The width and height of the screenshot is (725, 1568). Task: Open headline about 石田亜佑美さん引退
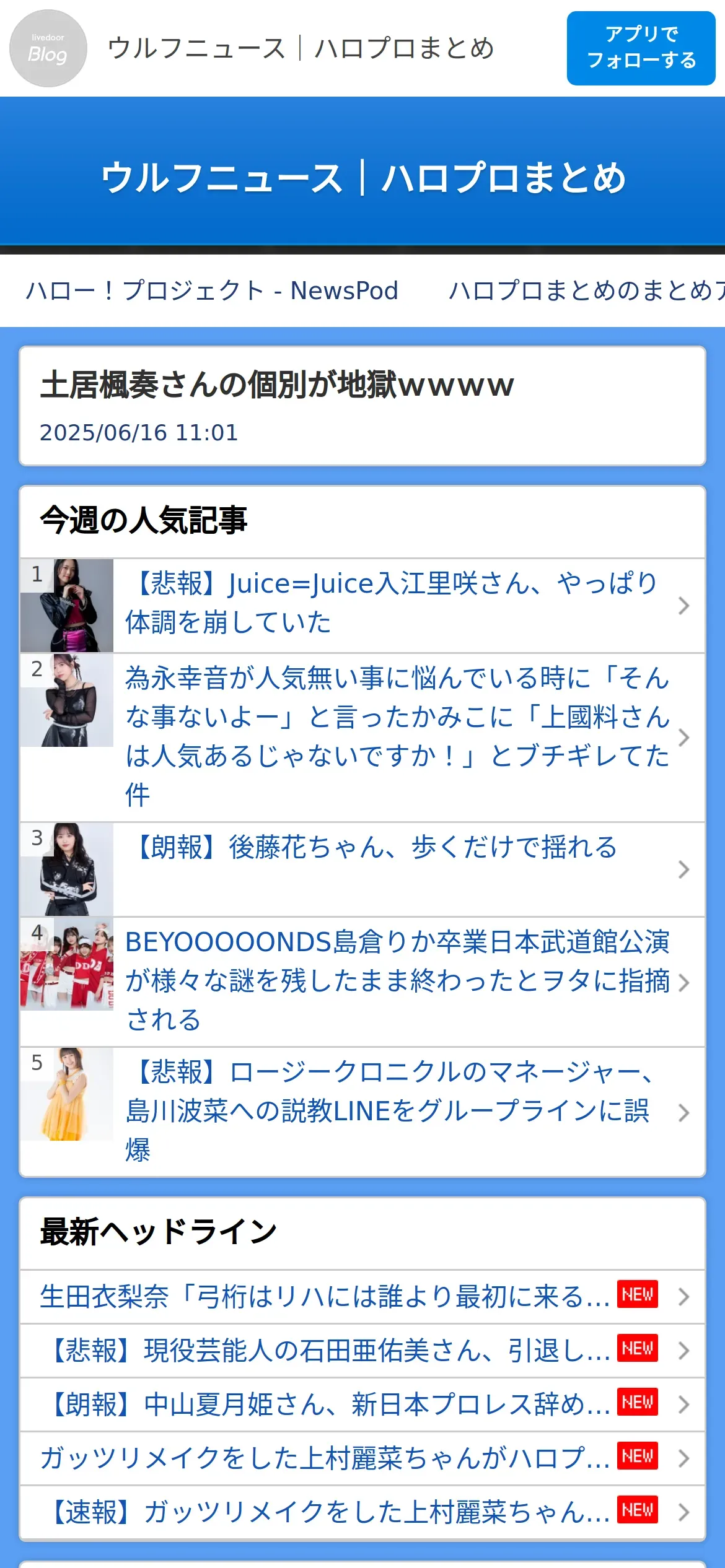coord(362,1351)
